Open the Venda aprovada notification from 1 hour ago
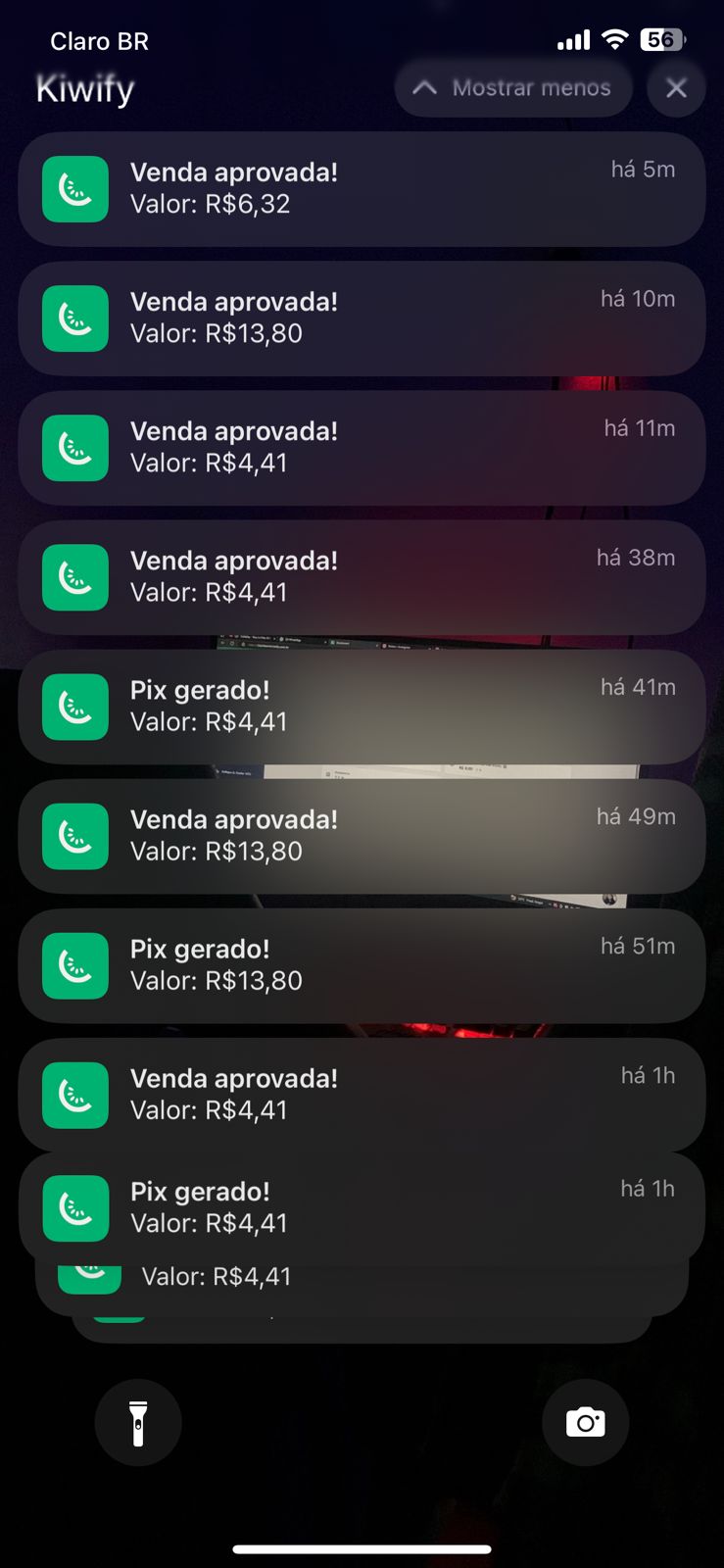Image resolution: width=724 pixels, height=1568 pixels. pyautogui.click(x=362, y=1094)
